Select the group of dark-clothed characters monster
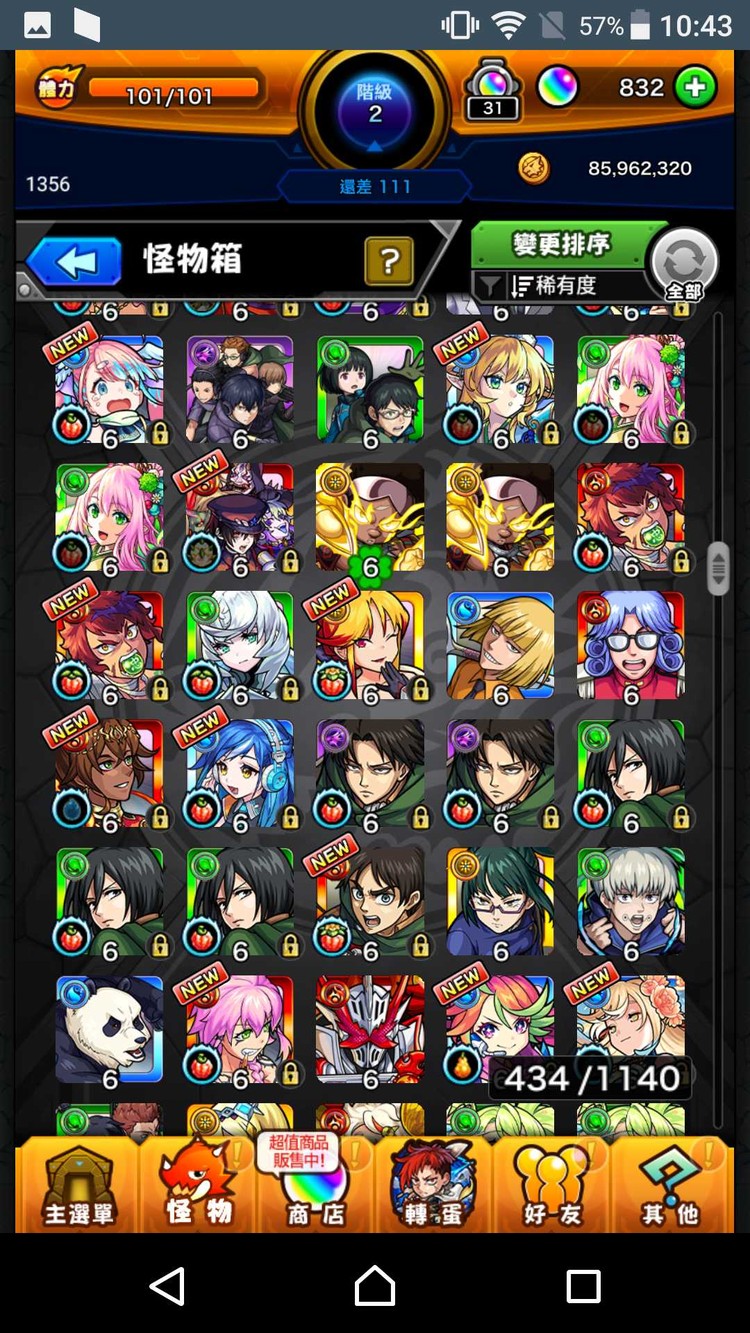Viewport: 750px width, 1333px height. point(240,389)
